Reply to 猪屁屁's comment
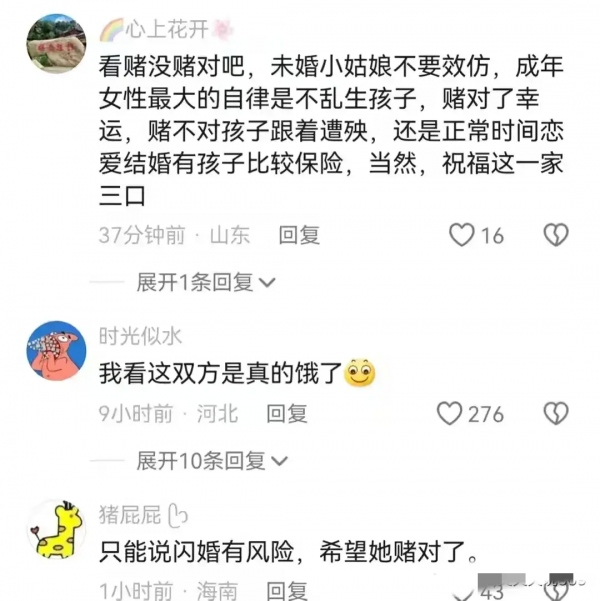Screen dimensions: 600x601 pyautogui.click(x=287, y=590)
